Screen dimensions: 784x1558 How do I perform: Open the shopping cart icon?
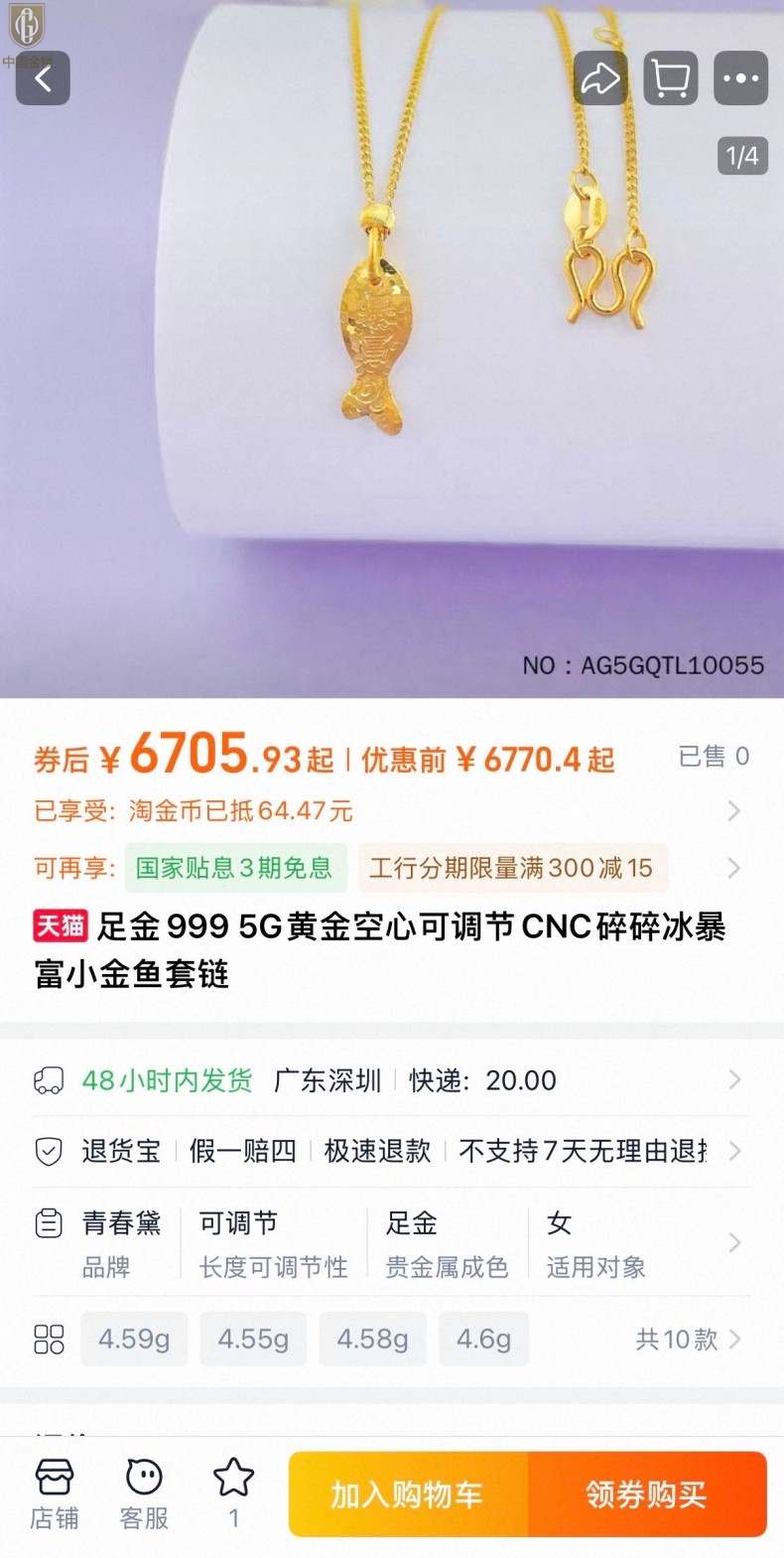[671, 78]
